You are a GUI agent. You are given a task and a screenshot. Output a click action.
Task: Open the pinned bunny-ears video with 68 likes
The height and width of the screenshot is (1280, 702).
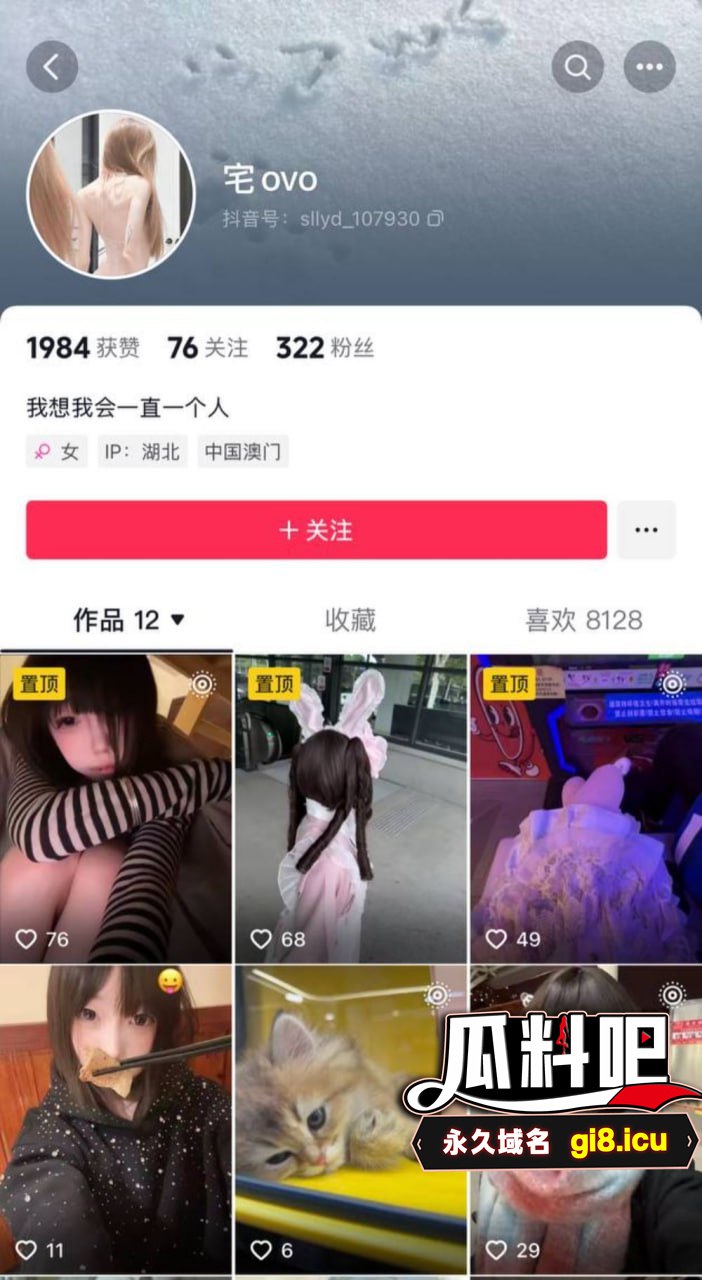(x=350, y=810)
